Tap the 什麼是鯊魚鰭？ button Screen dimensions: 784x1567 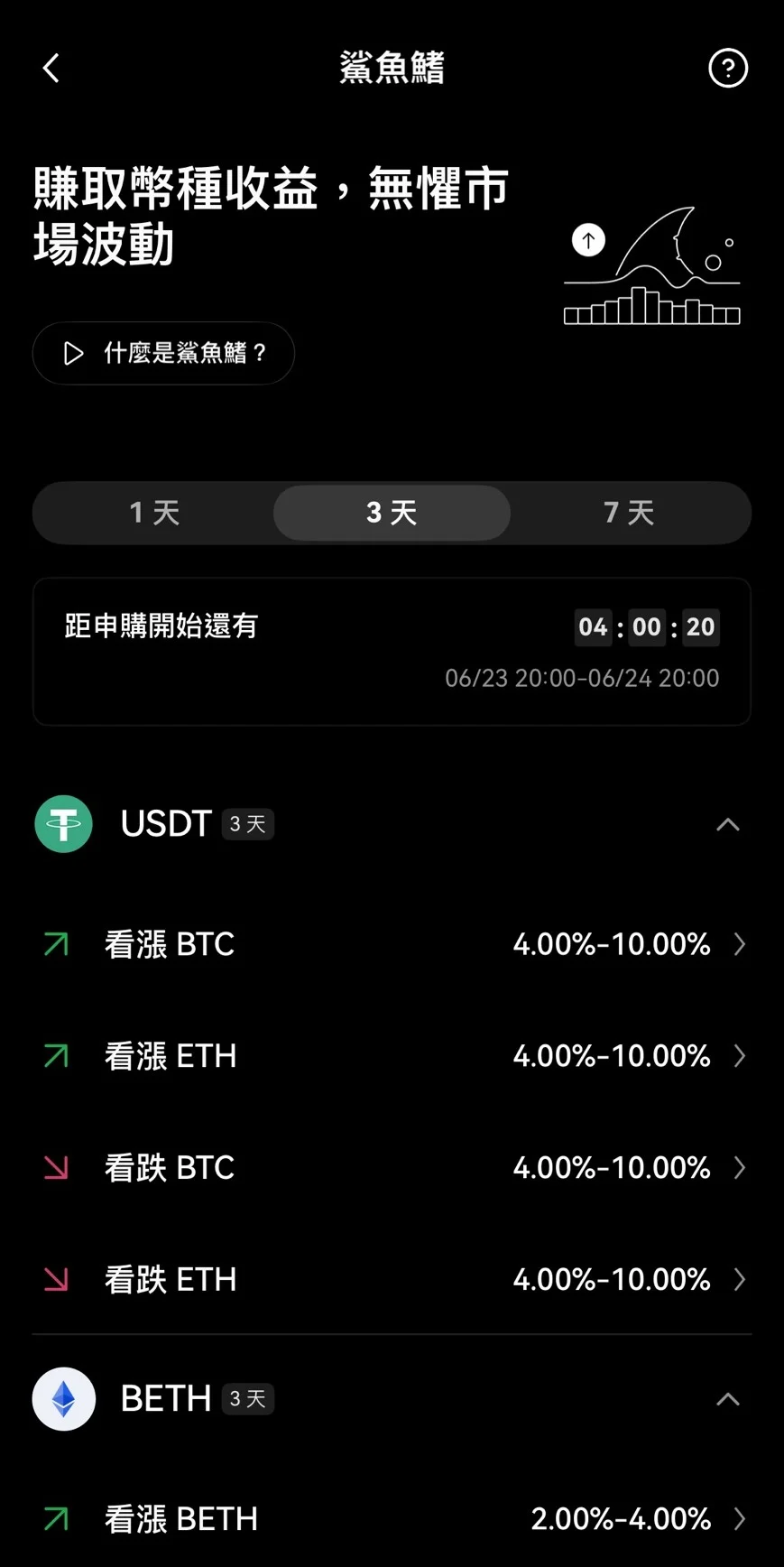(x=163, y=353)
